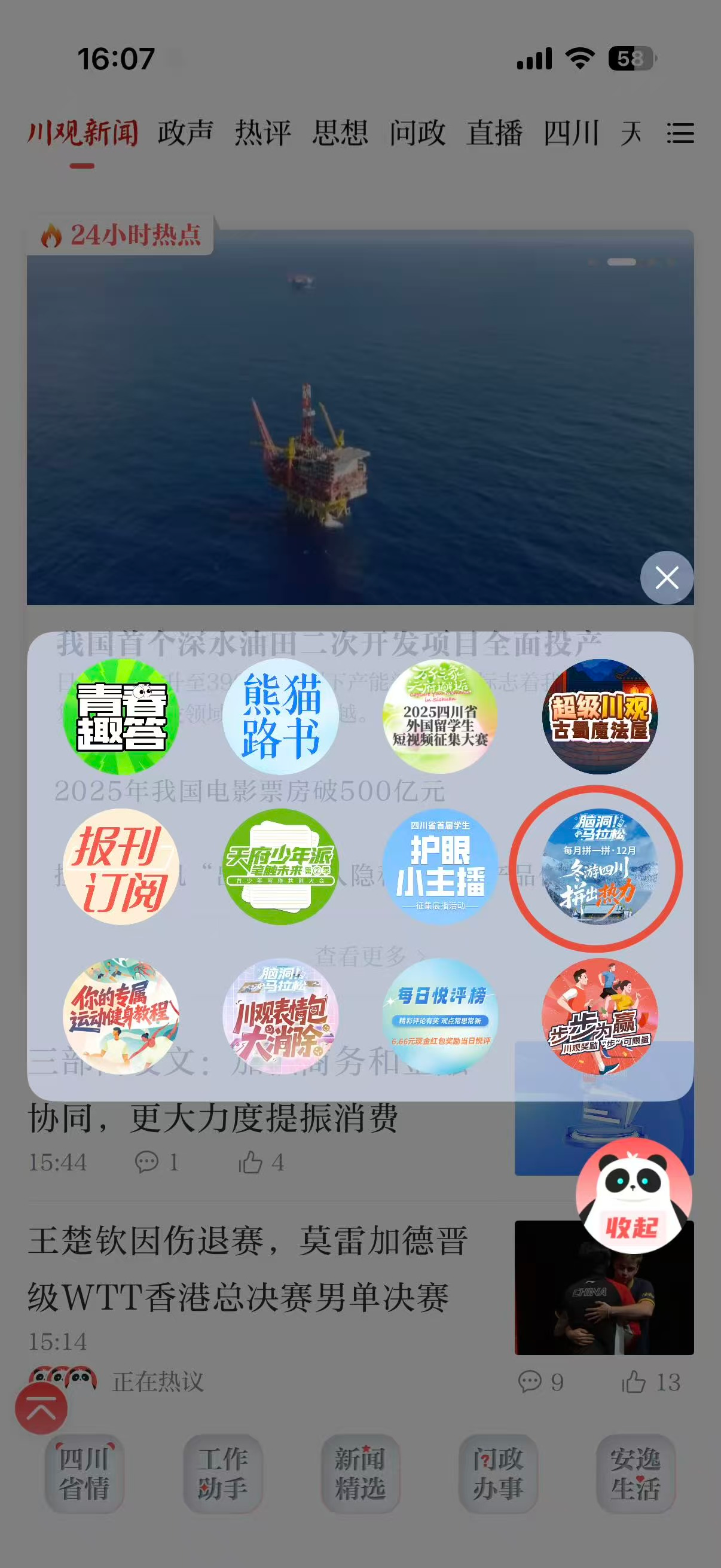The image size is (721, 1568).
Task: Open 你的专属运动健身教程
Action: (121, 1017)
